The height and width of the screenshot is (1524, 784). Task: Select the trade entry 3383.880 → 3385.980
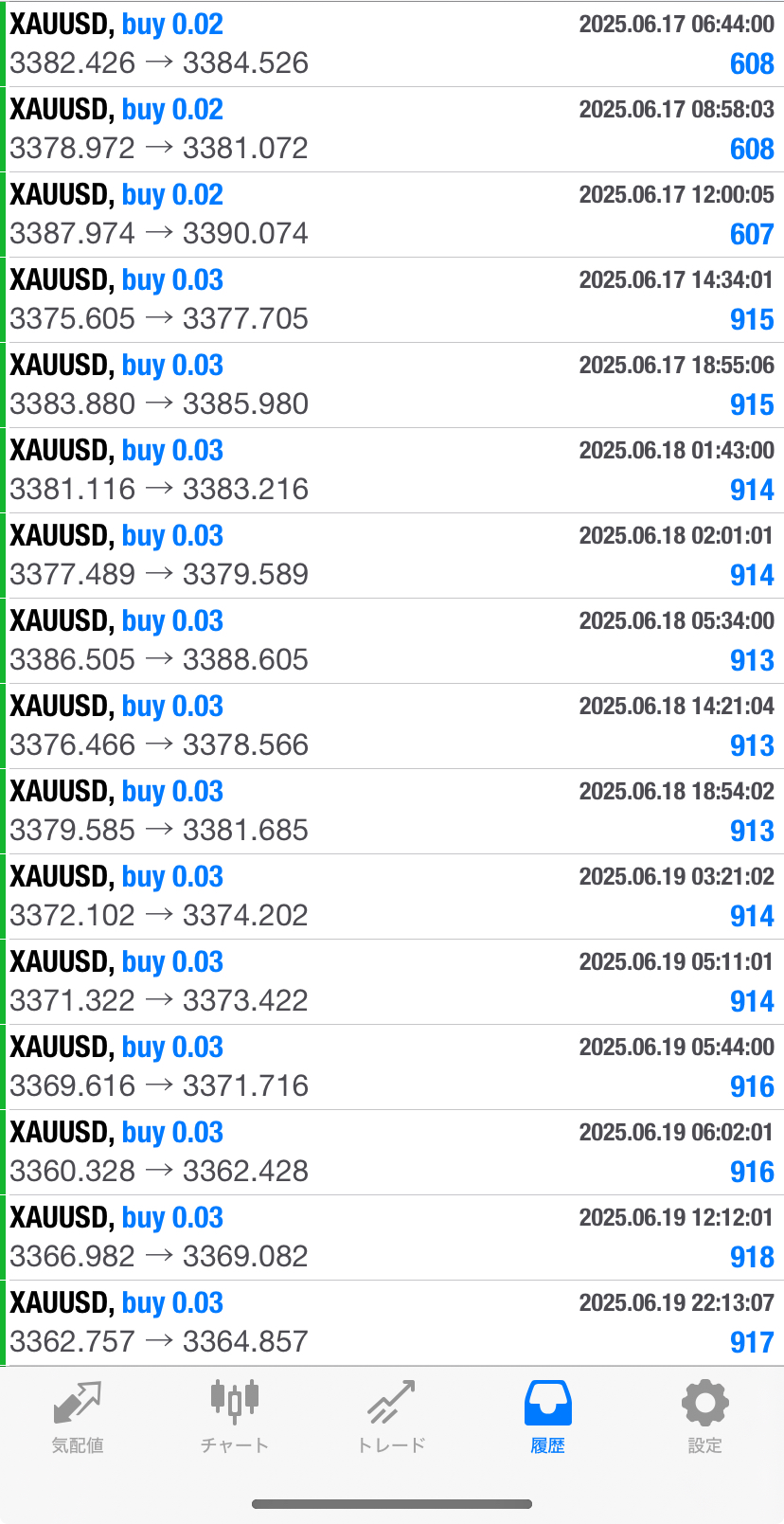[x=392, y=385]
